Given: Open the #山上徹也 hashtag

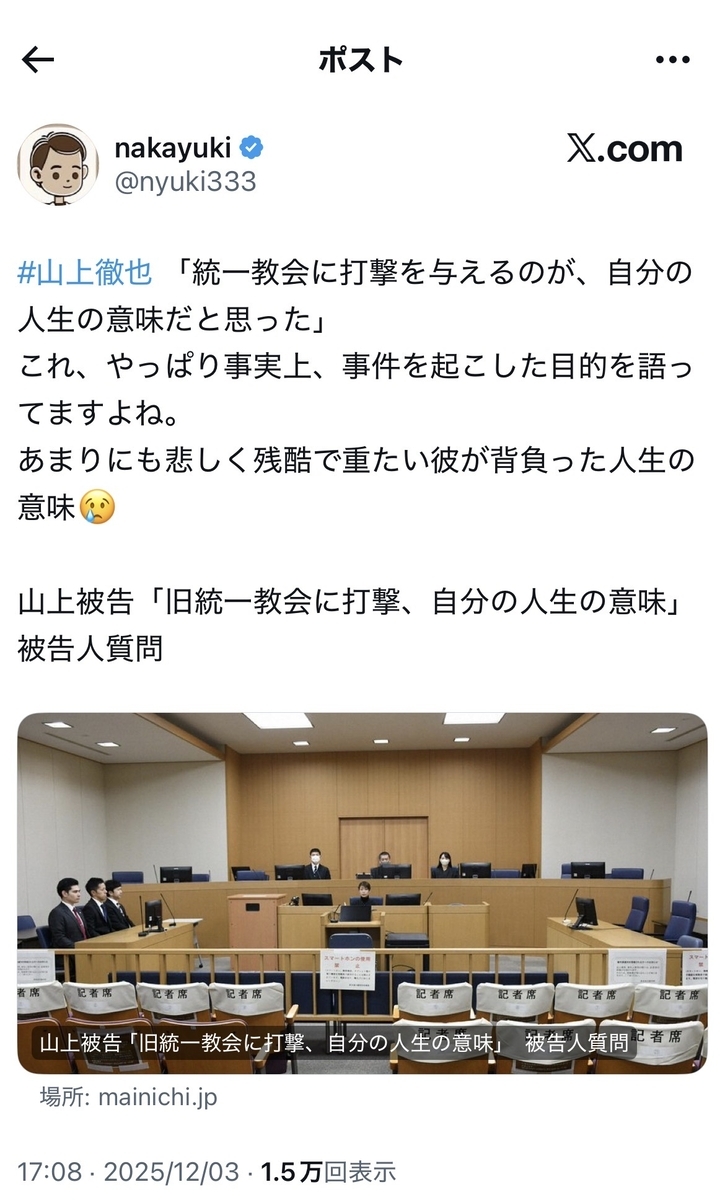Looking at the screenshot, I should click(85, 273).
